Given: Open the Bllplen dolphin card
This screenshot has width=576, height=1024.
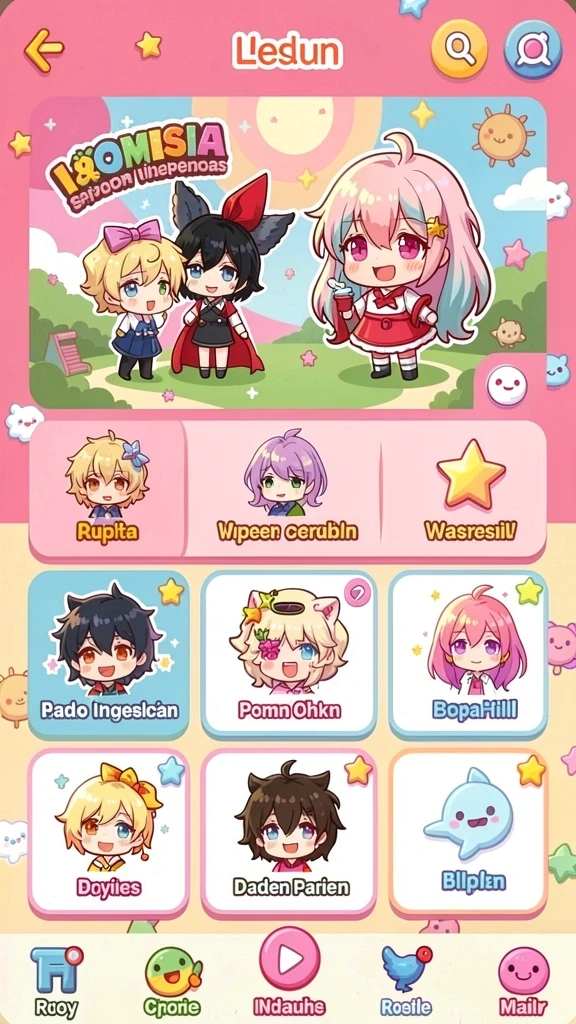Looking at the screenshot, I should (x=468, y=833).
